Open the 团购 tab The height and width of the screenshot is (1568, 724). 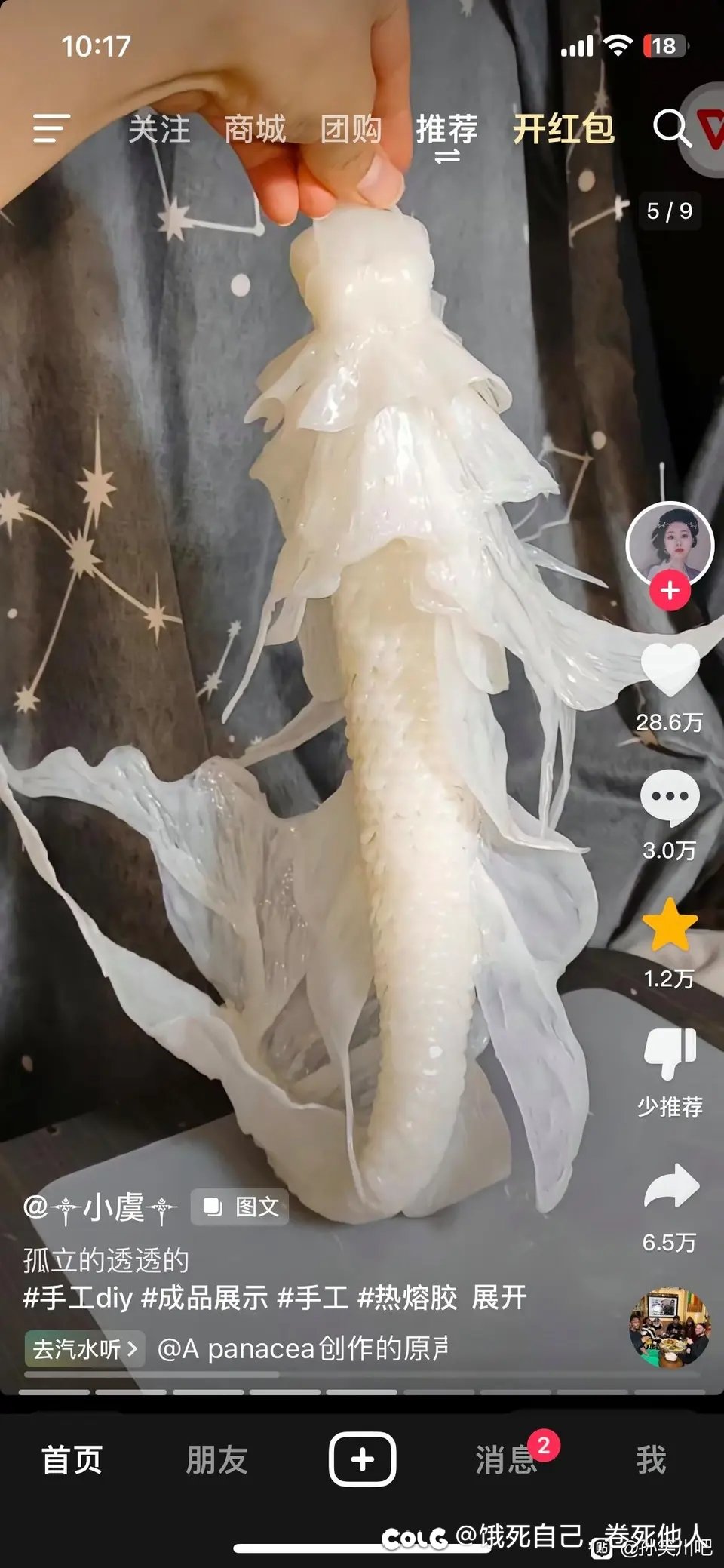[351, 129]
